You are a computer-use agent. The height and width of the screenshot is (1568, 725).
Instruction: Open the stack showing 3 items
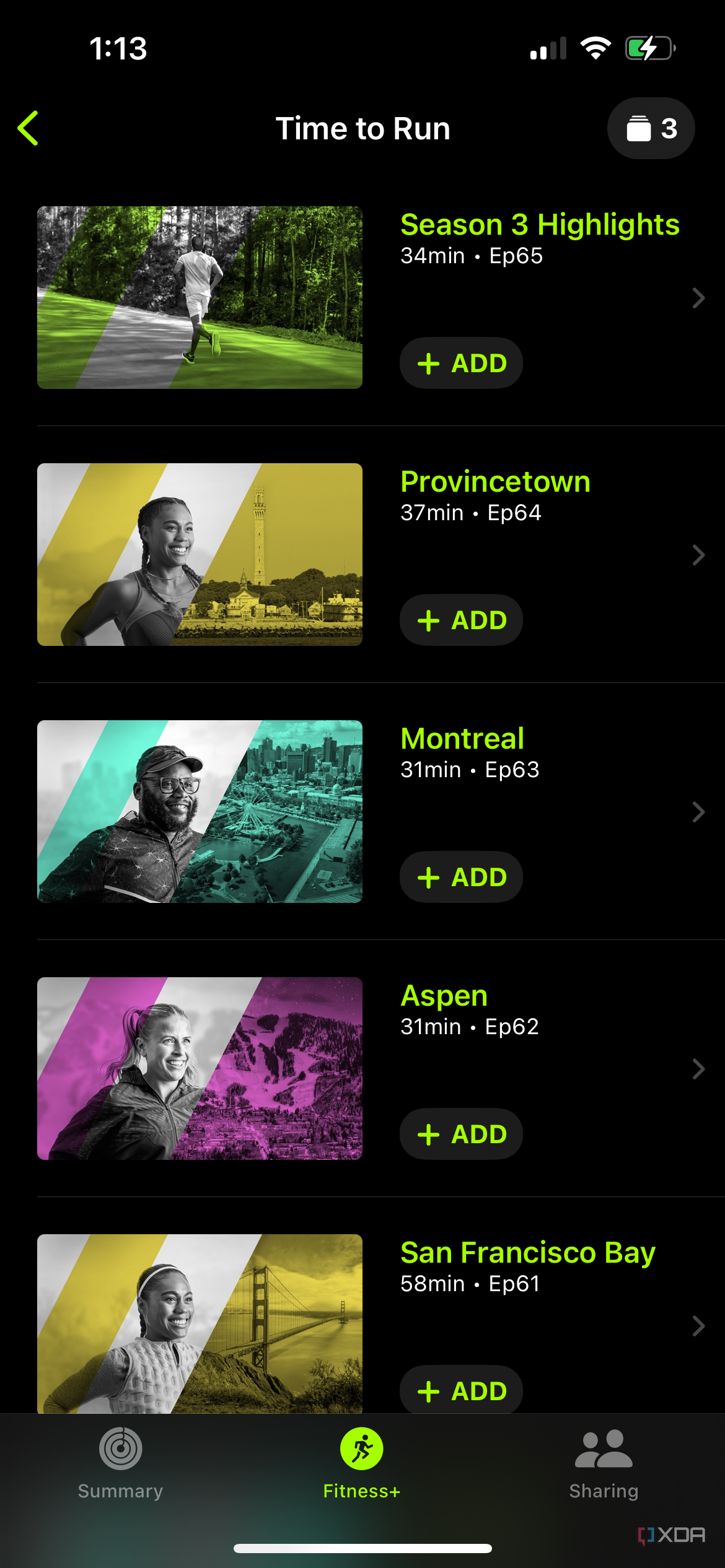point(651,128)
